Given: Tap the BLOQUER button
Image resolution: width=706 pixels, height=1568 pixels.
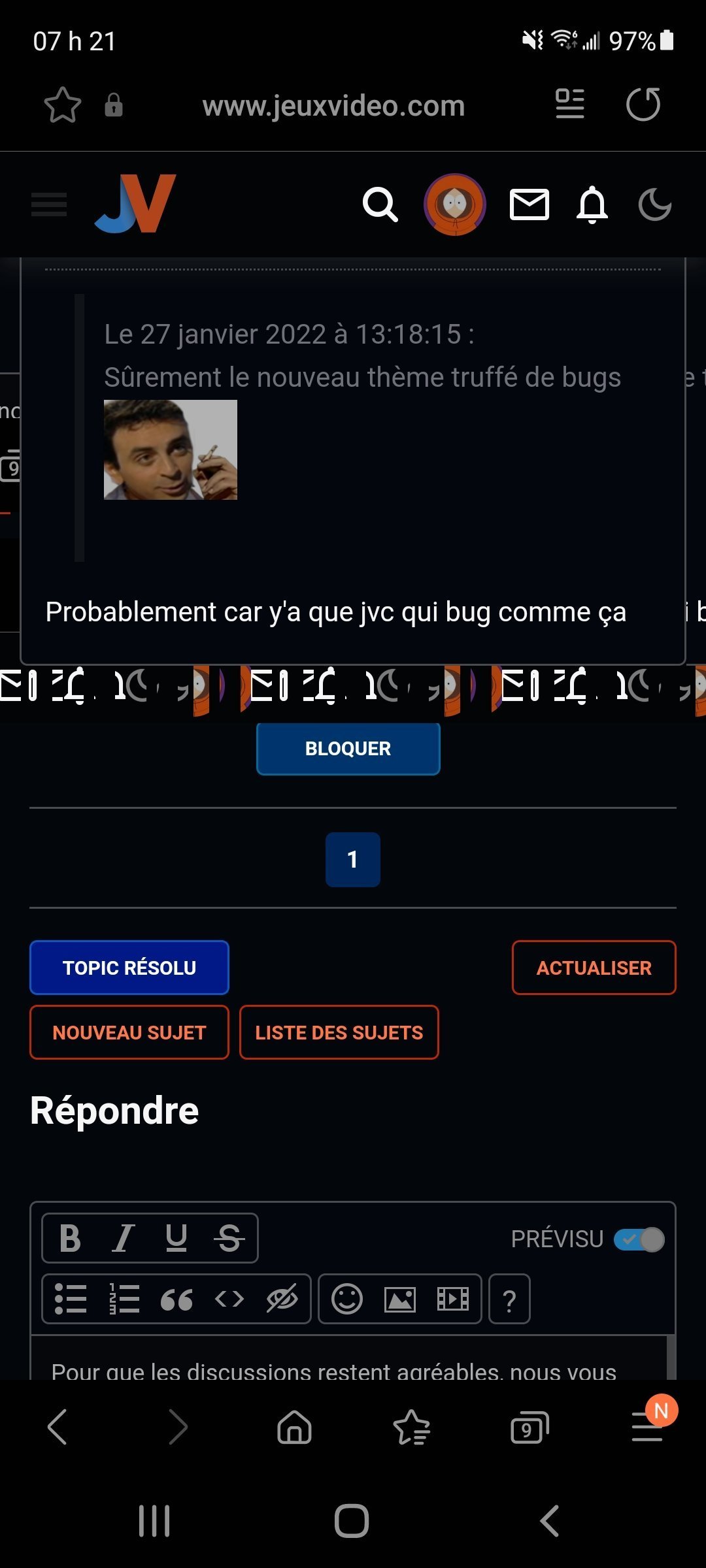Looking at the screenshot, I should point(348,749).
